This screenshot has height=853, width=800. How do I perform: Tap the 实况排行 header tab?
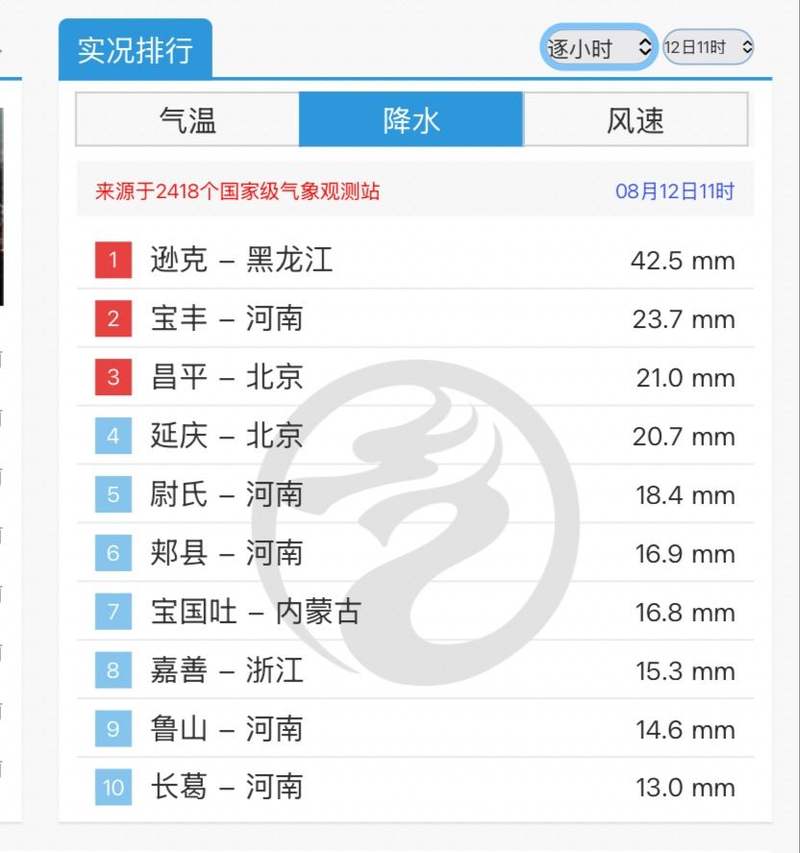coord(135,50)
